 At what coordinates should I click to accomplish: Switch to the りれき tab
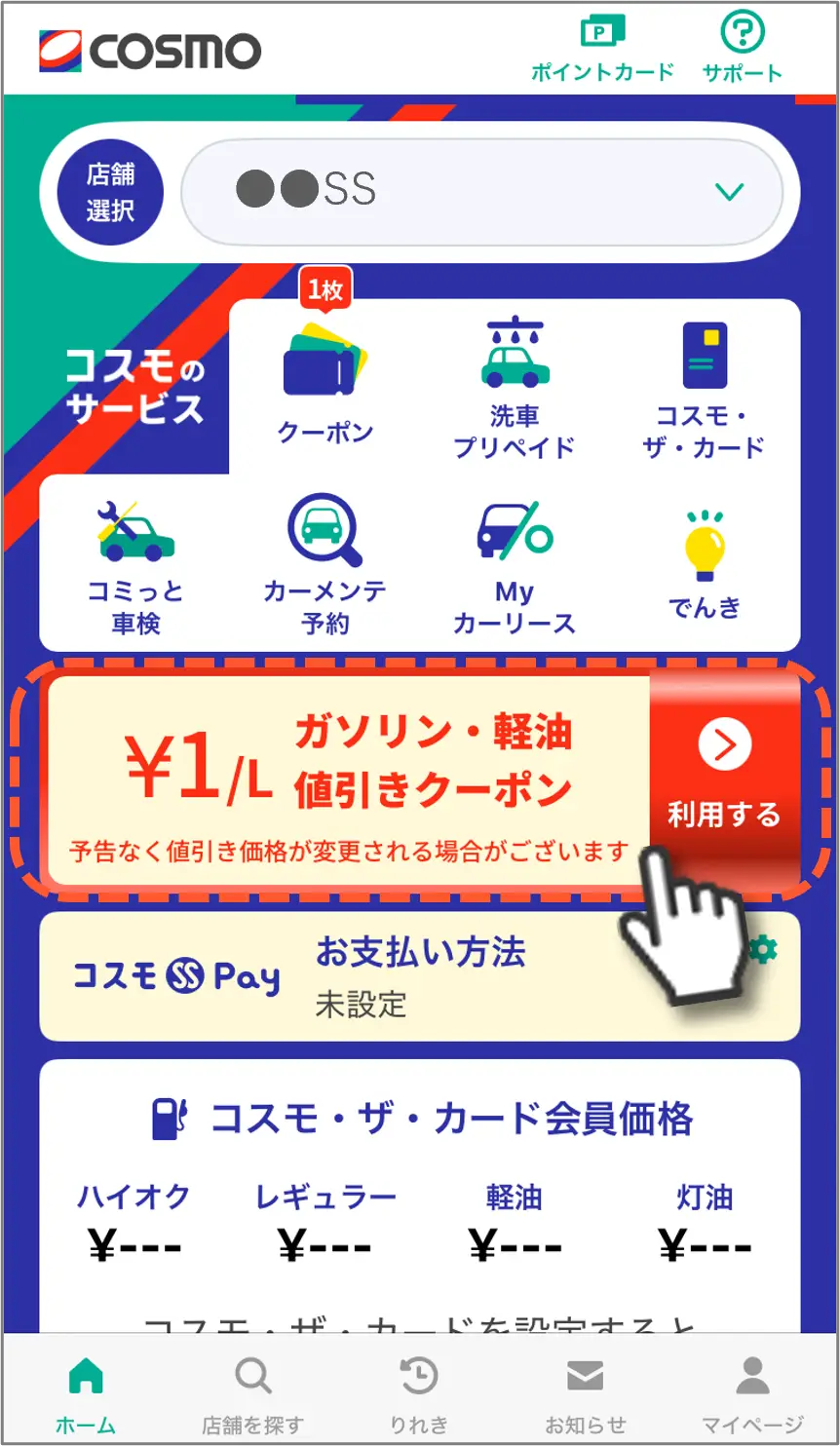coord(419,1392)
